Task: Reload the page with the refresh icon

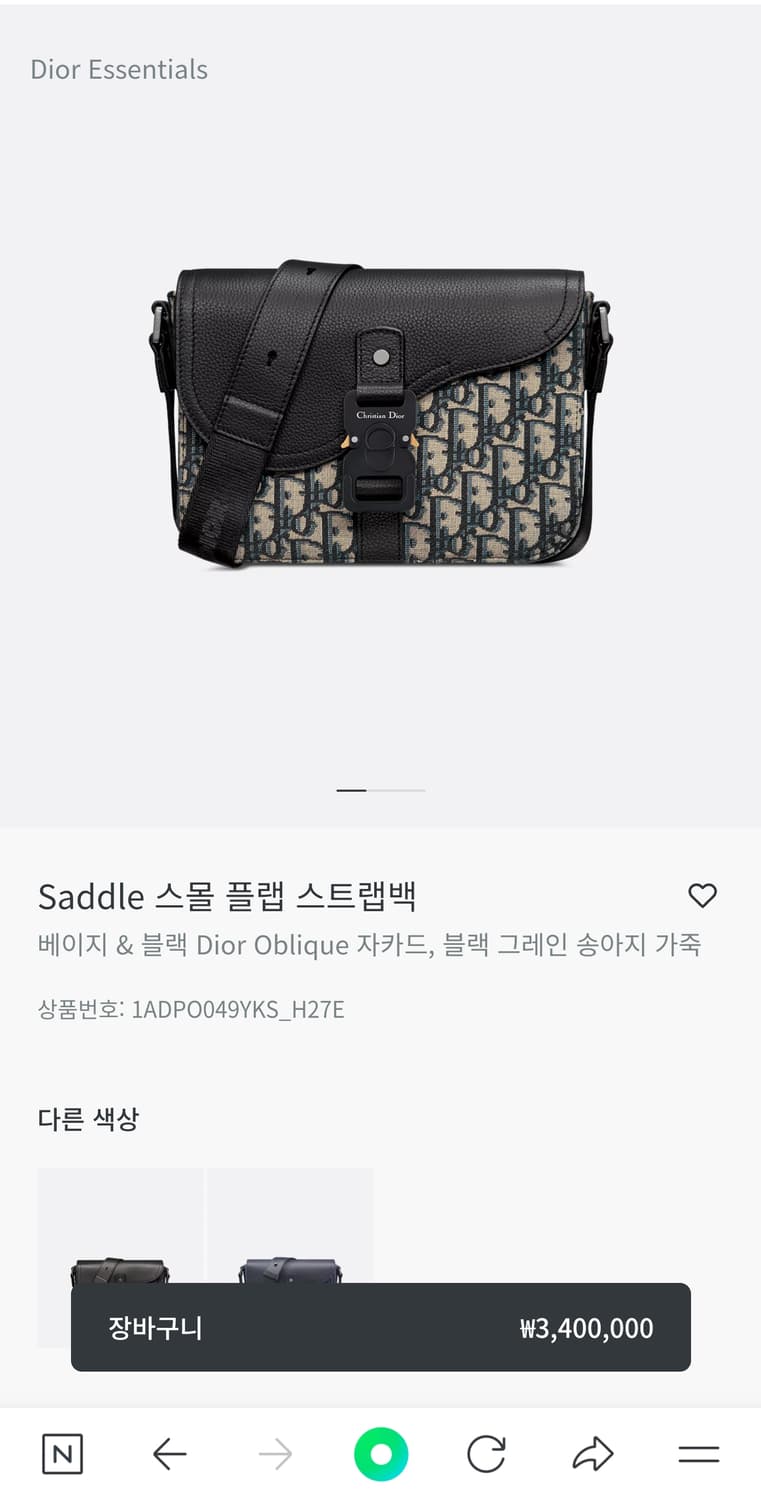Action: (486, 1455)
